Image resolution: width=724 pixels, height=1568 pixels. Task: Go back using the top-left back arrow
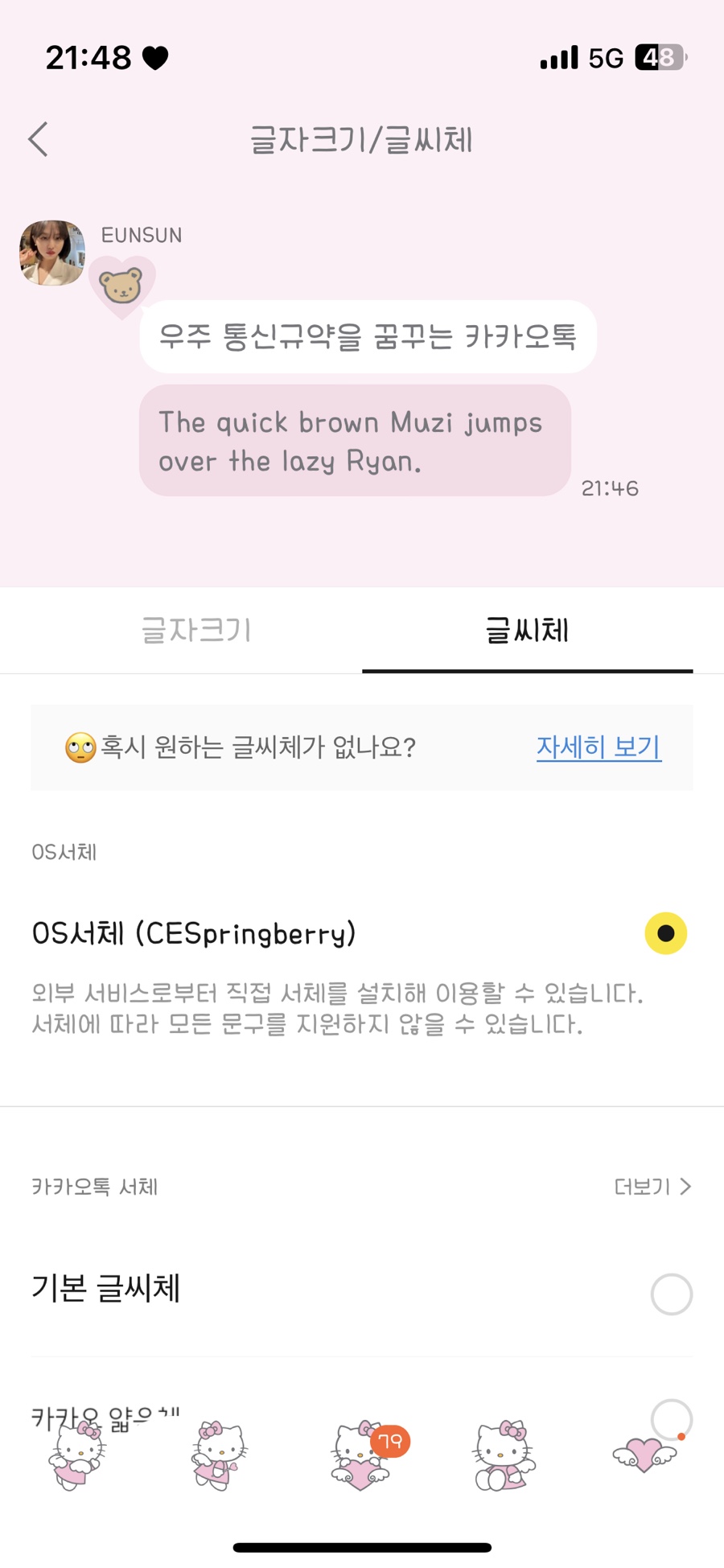click(x=39, y=139)
